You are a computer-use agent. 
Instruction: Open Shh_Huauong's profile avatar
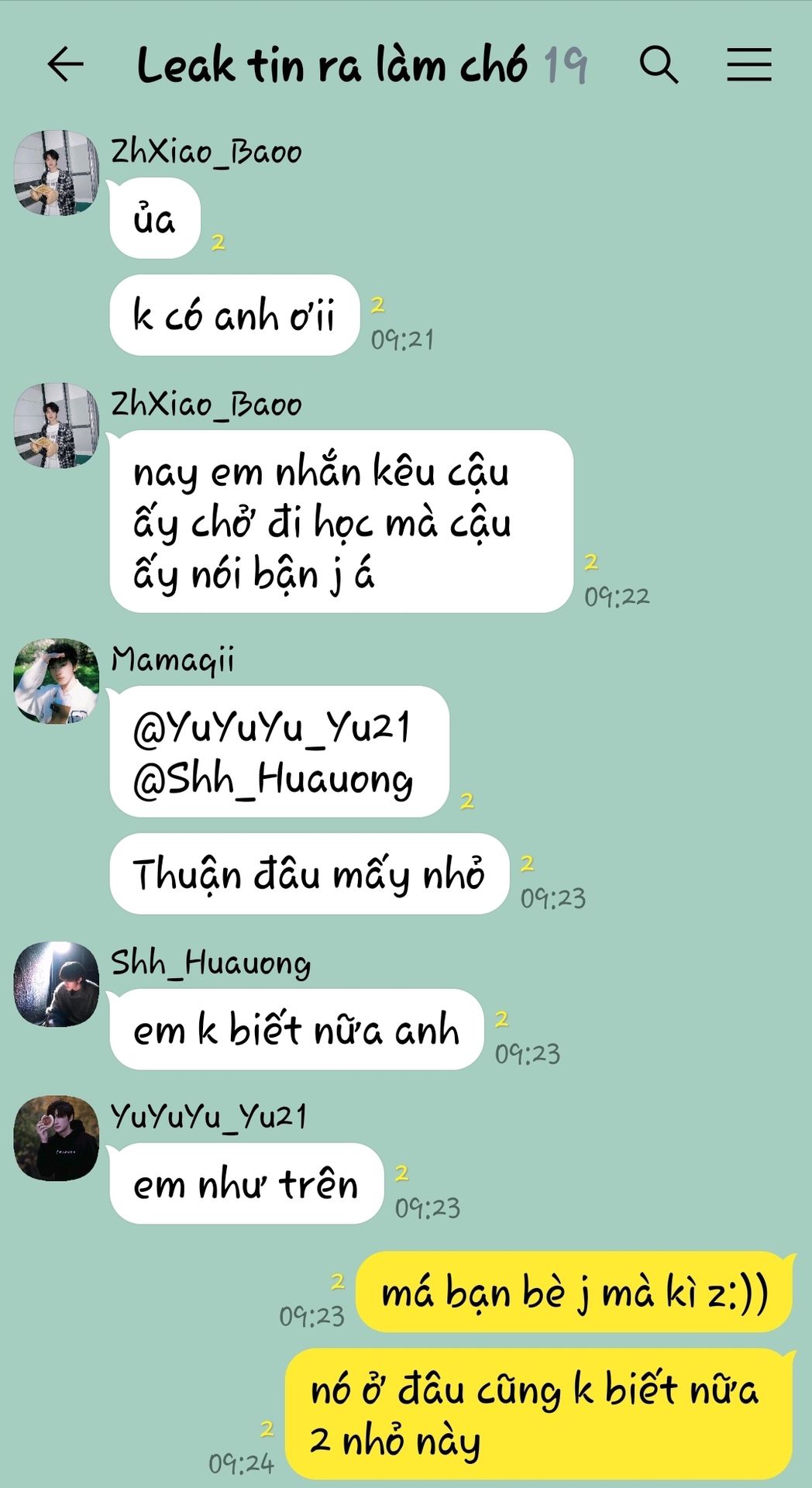(56, 983)
